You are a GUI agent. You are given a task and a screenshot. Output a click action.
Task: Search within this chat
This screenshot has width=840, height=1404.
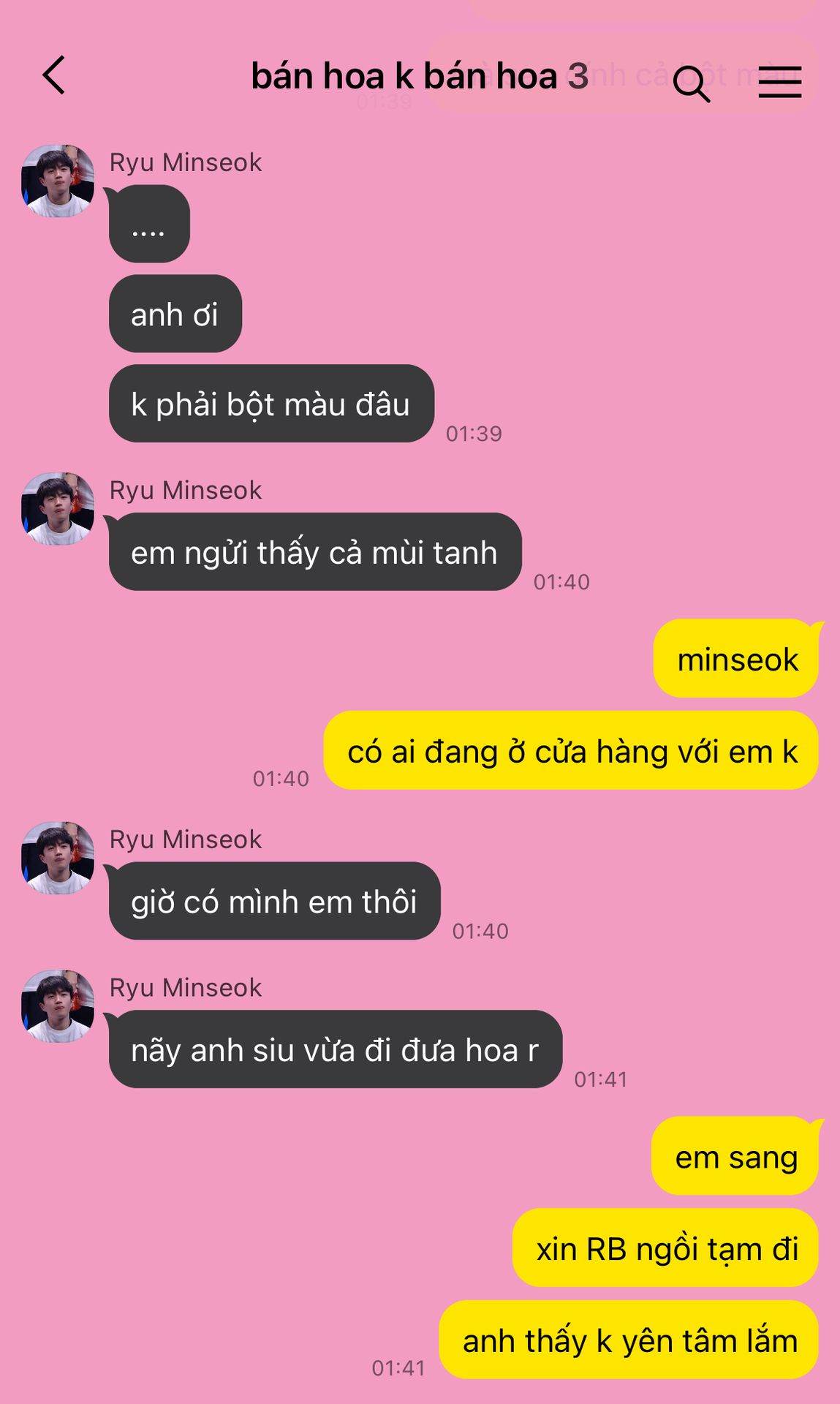click(x=691, y=83)
